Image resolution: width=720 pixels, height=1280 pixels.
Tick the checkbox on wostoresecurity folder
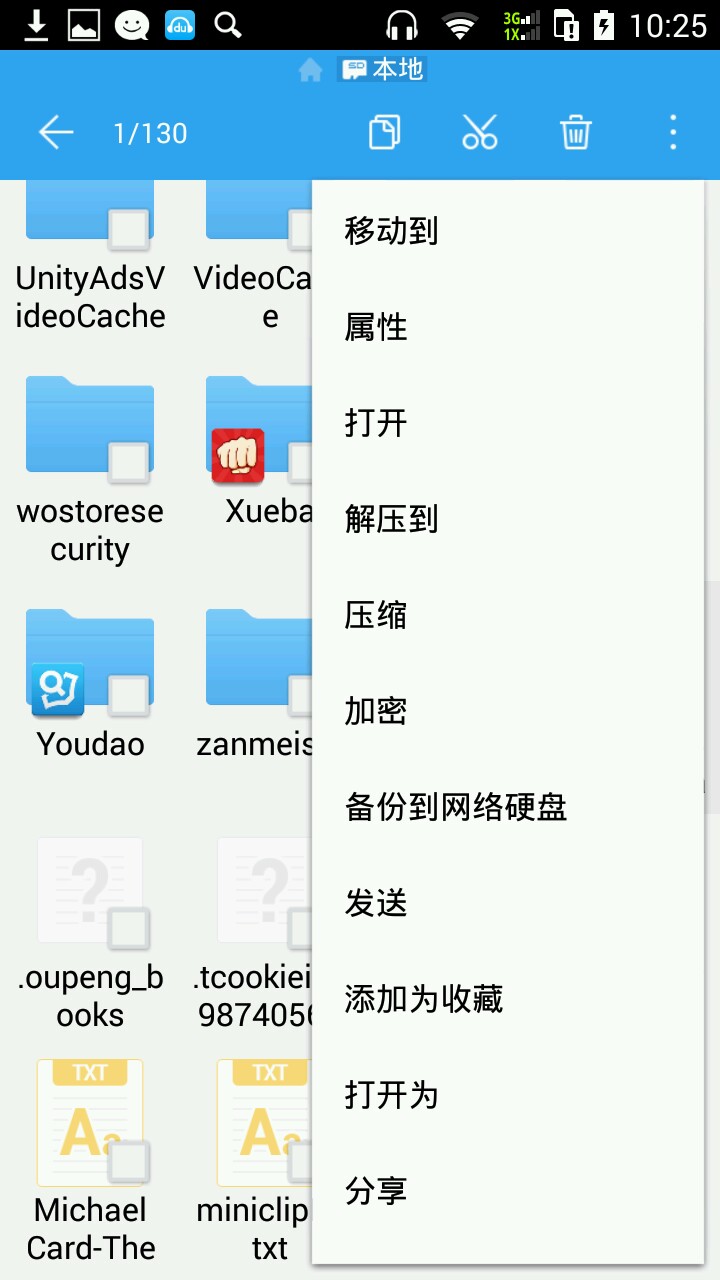[128, 463]
